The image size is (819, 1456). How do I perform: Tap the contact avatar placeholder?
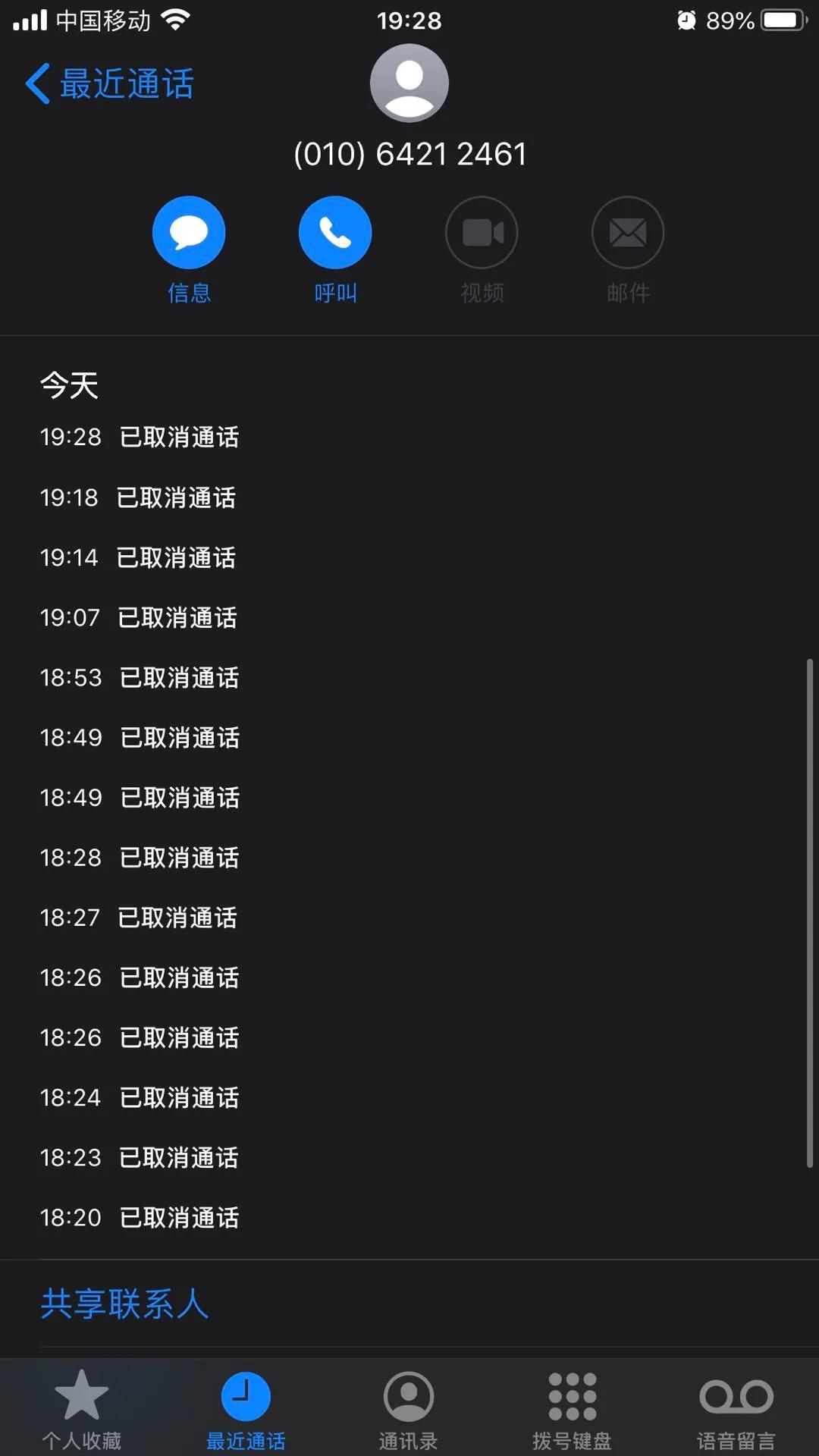(x=409, y=83)
